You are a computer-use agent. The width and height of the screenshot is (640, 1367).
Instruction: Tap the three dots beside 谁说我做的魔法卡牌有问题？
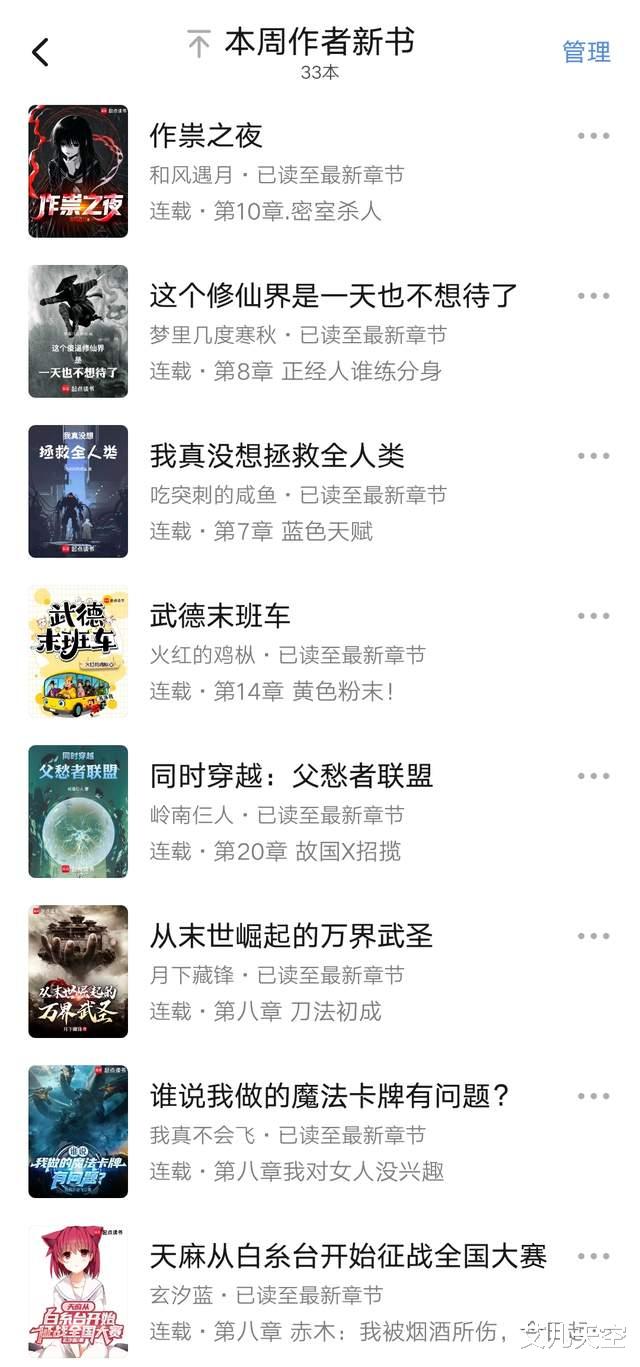(593, 1096)
